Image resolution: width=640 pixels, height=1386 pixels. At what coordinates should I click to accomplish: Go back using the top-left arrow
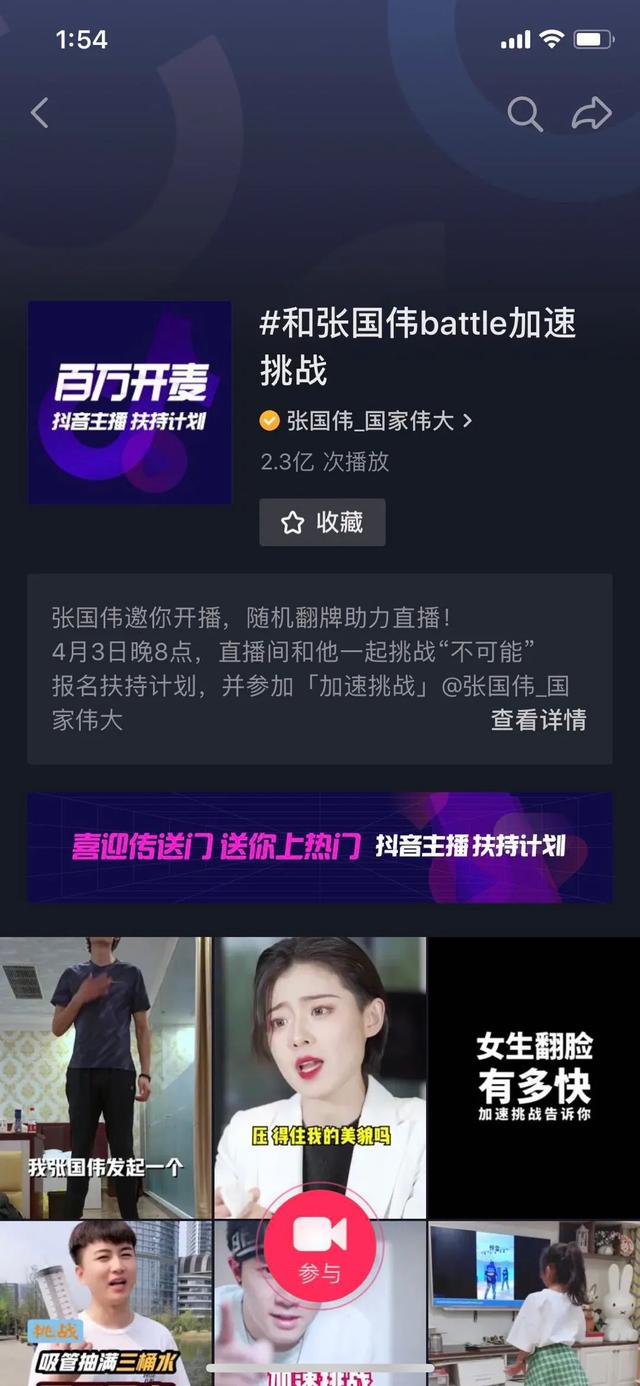click(40, 113)
